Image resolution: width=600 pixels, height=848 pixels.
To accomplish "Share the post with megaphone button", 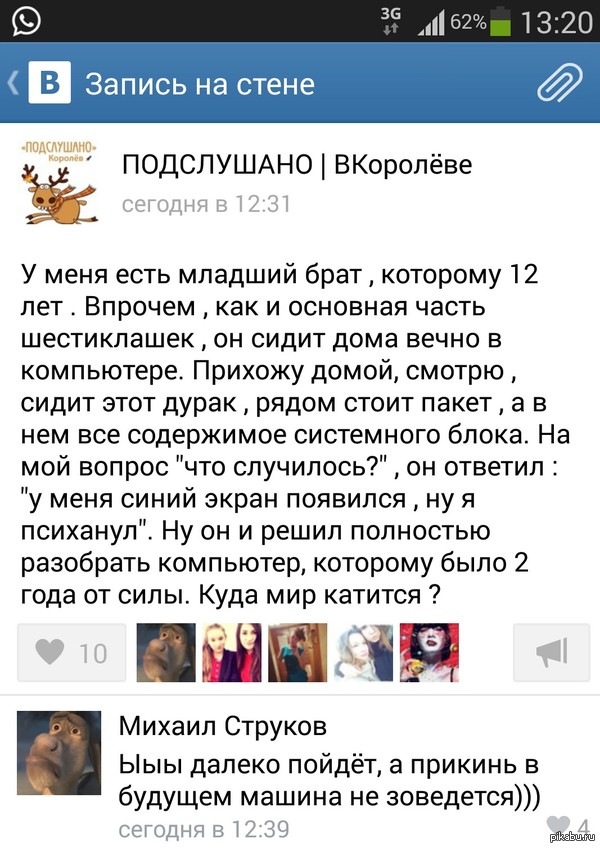I will pos(552,653).
